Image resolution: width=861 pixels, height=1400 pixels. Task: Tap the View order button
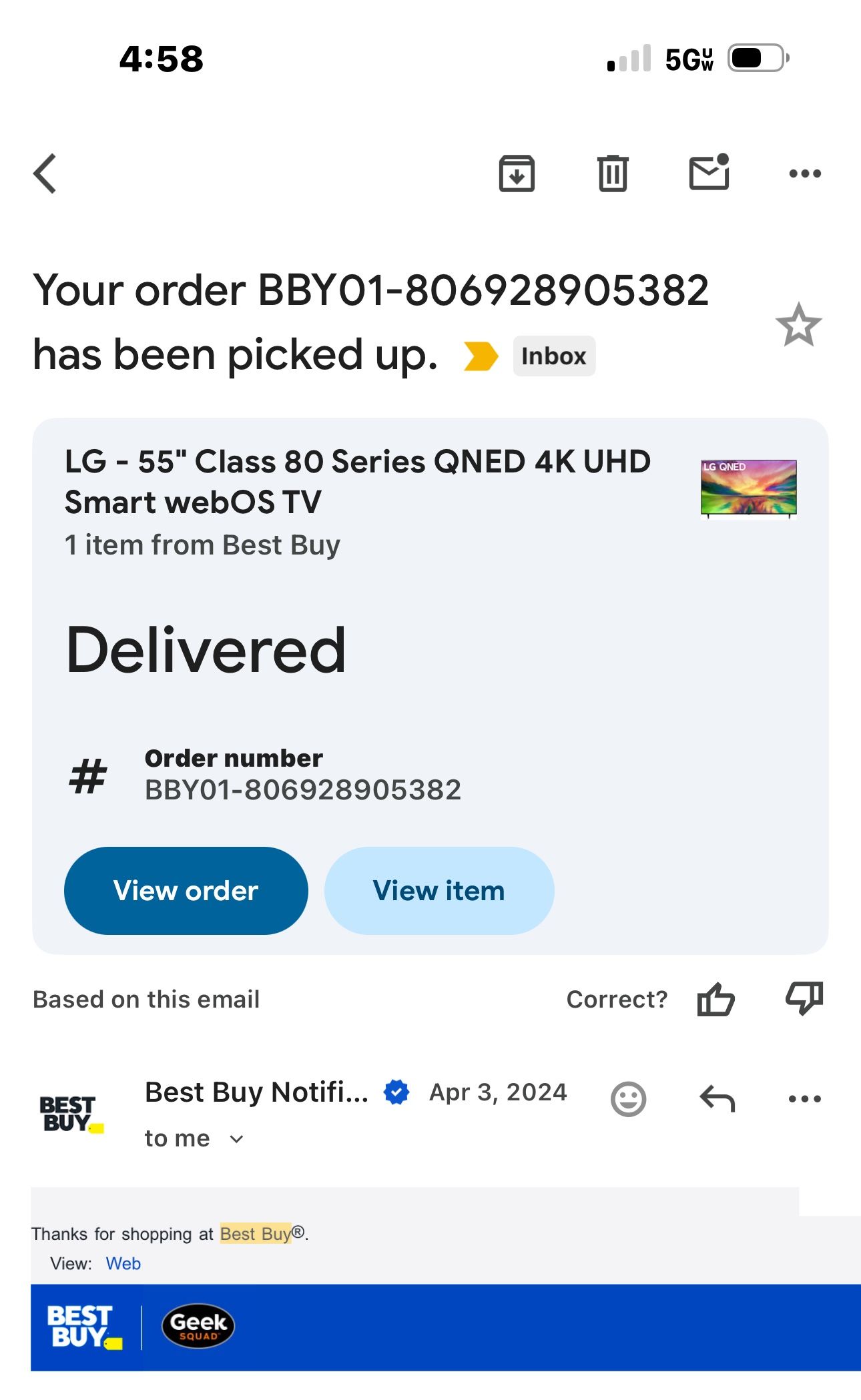(186, 891)
